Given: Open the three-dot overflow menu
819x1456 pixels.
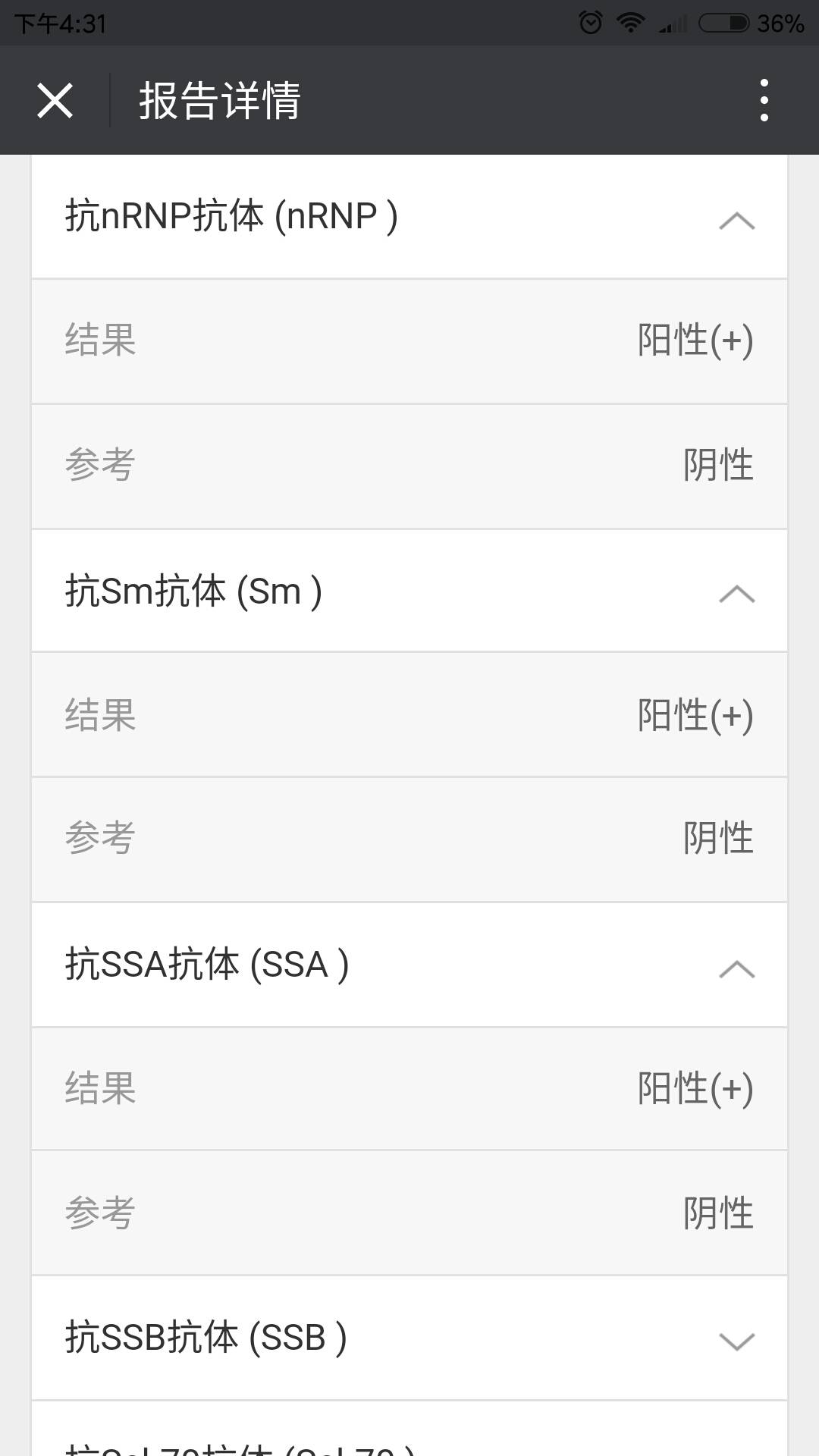Looking at the screenshot, I should 764,100.
